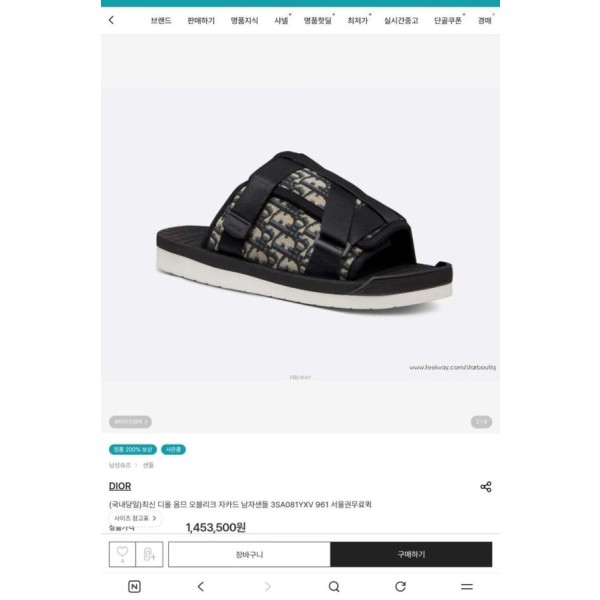
Task: Tap 구매하기 to buy now
Action: [411, 554]
